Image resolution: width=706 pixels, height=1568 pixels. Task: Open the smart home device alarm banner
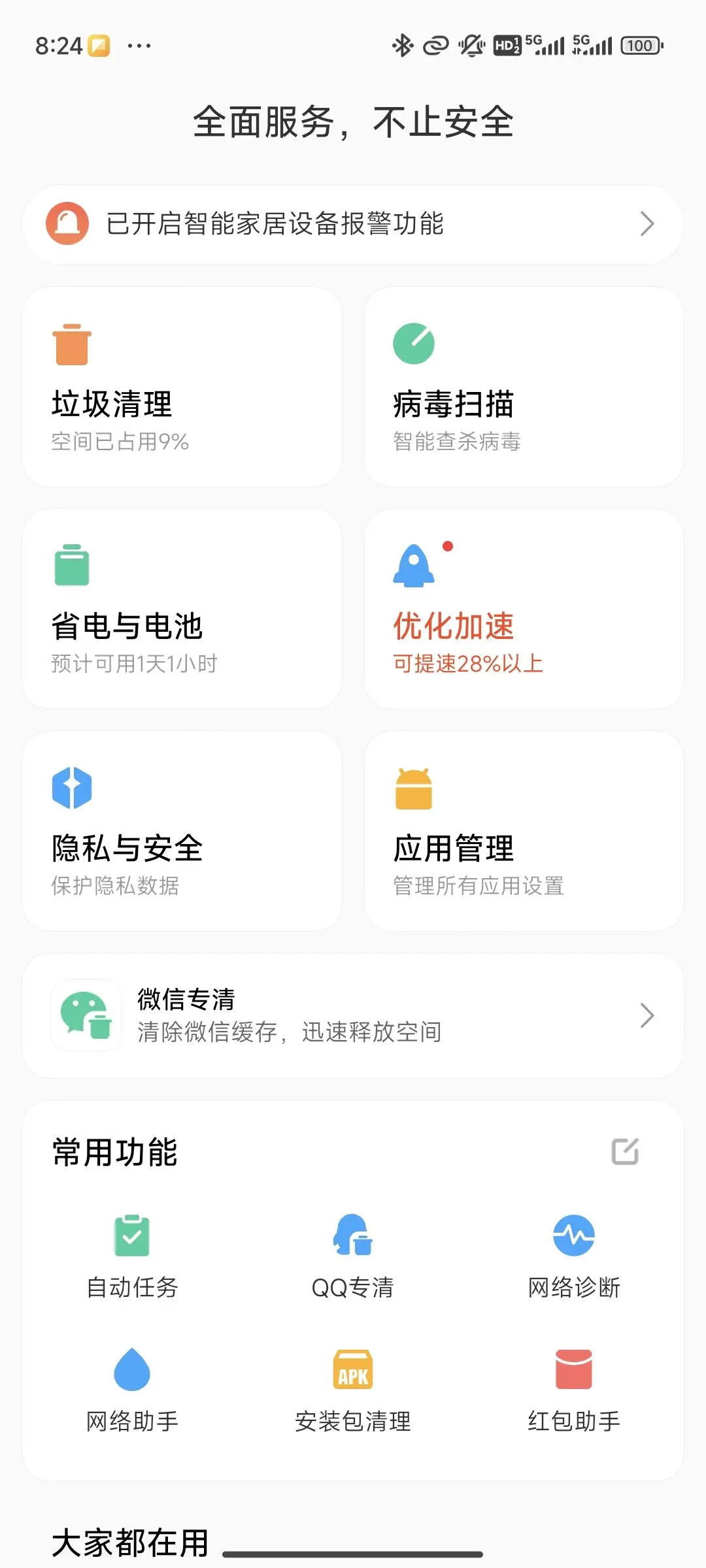[x=353, y=224]
